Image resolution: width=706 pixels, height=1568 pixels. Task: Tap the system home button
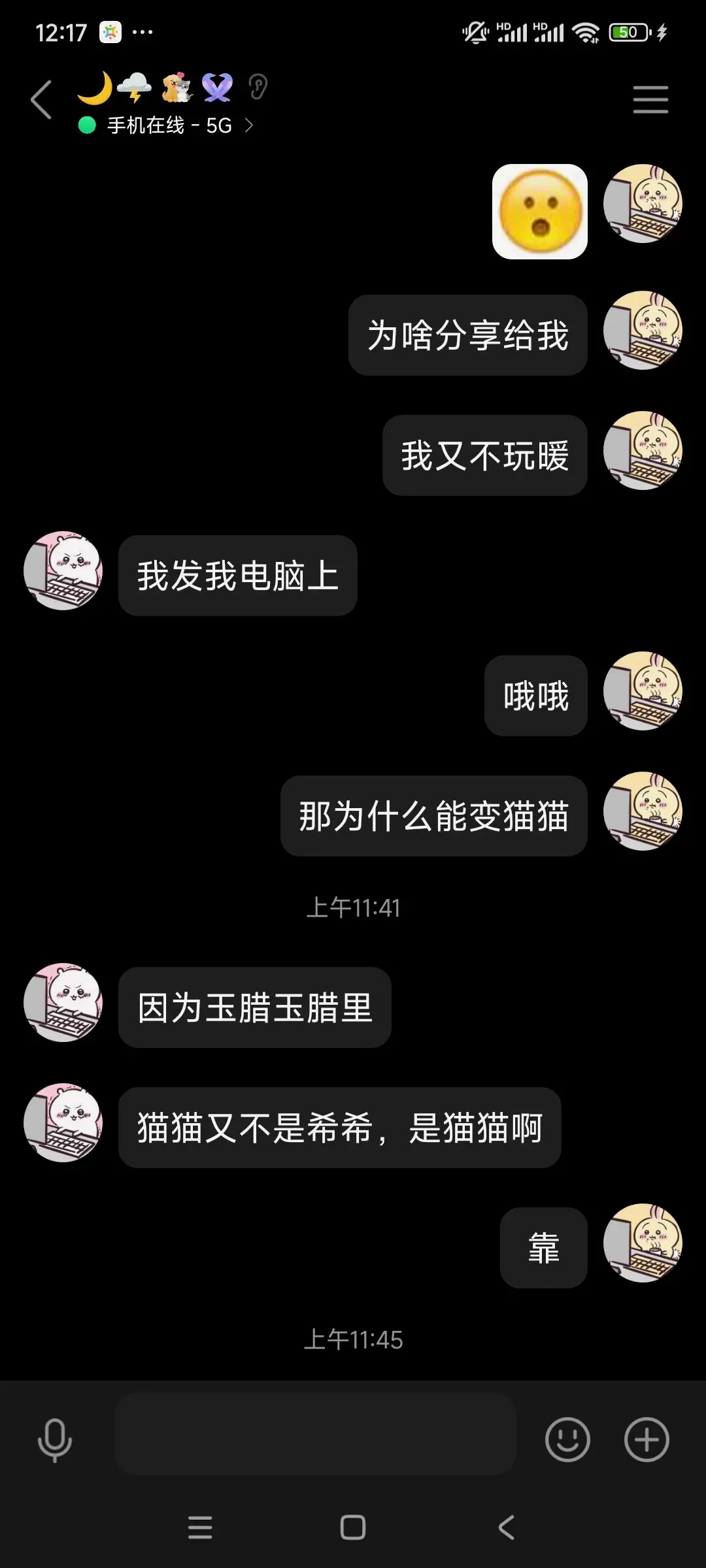point(353,1527)
